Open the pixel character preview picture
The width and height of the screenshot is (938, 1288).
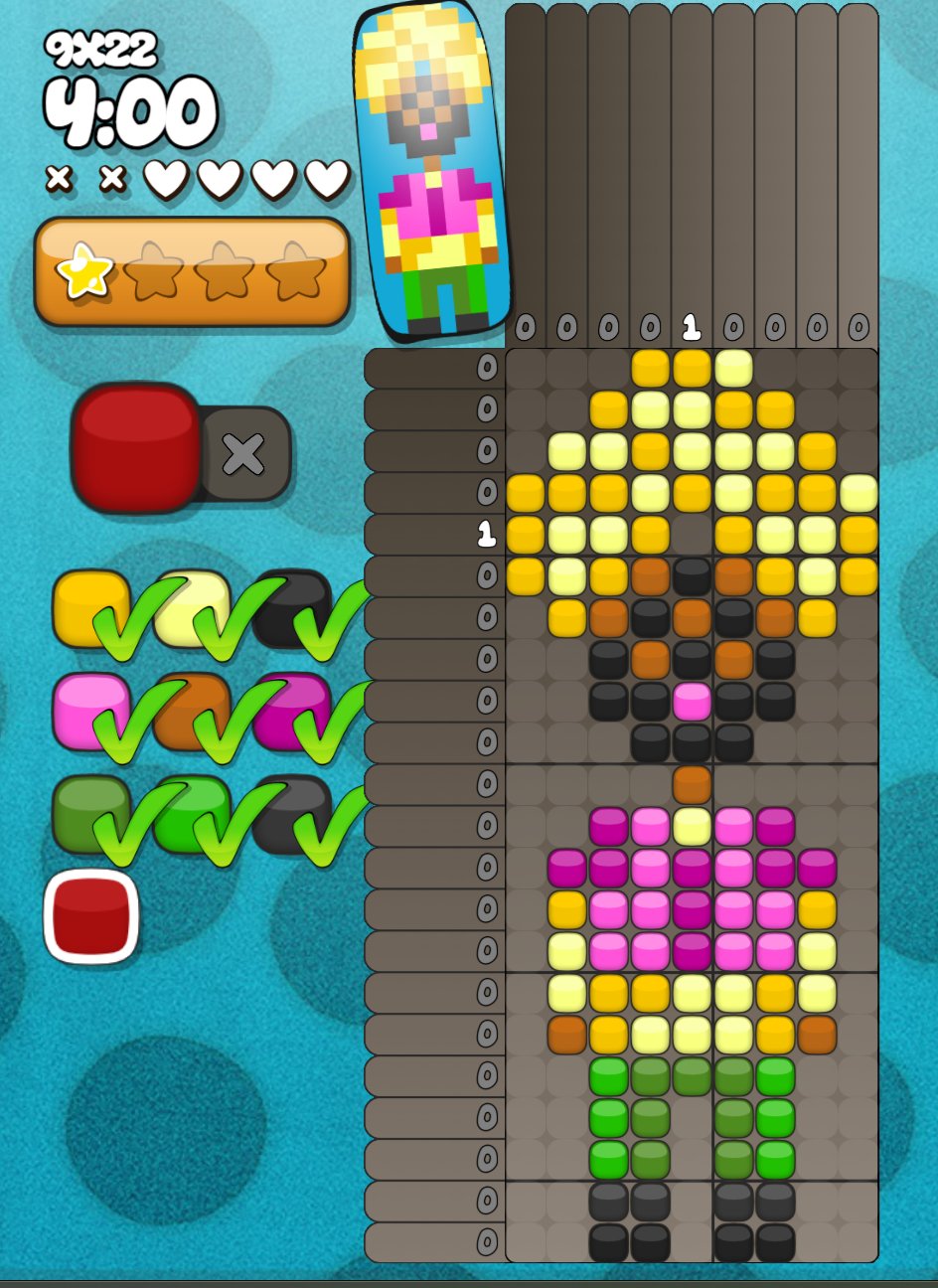433,169
